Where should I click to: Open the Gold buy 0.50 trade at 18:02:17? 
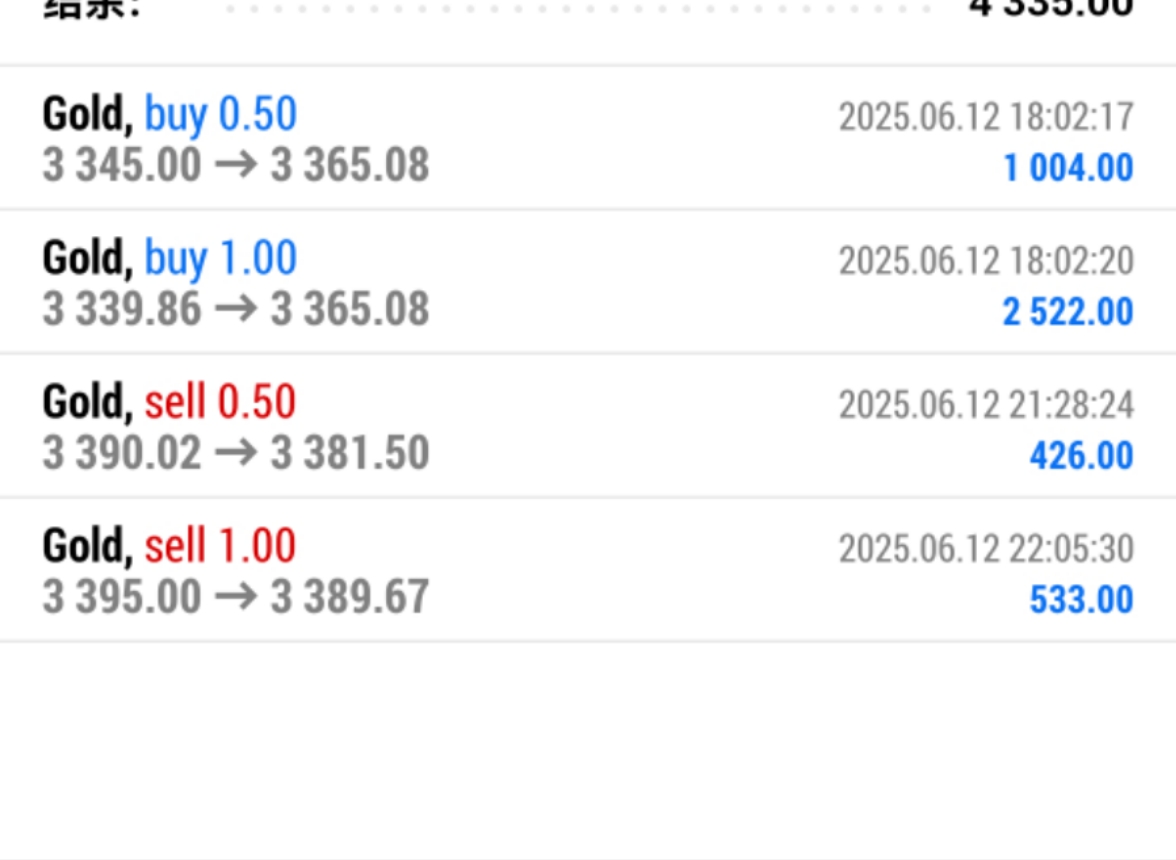[588, 139]
